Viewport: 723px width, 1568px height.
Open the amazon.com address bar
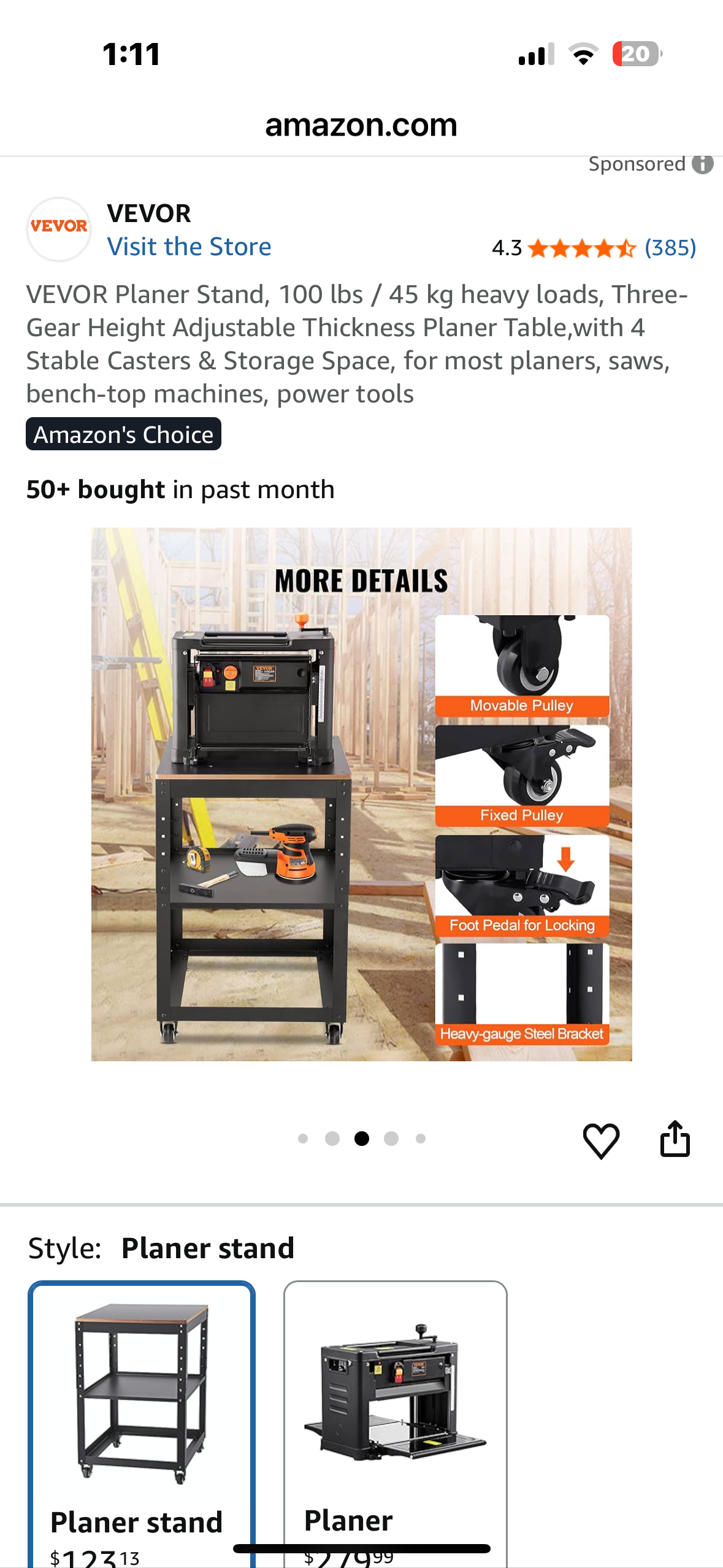(x=361, y=125)
